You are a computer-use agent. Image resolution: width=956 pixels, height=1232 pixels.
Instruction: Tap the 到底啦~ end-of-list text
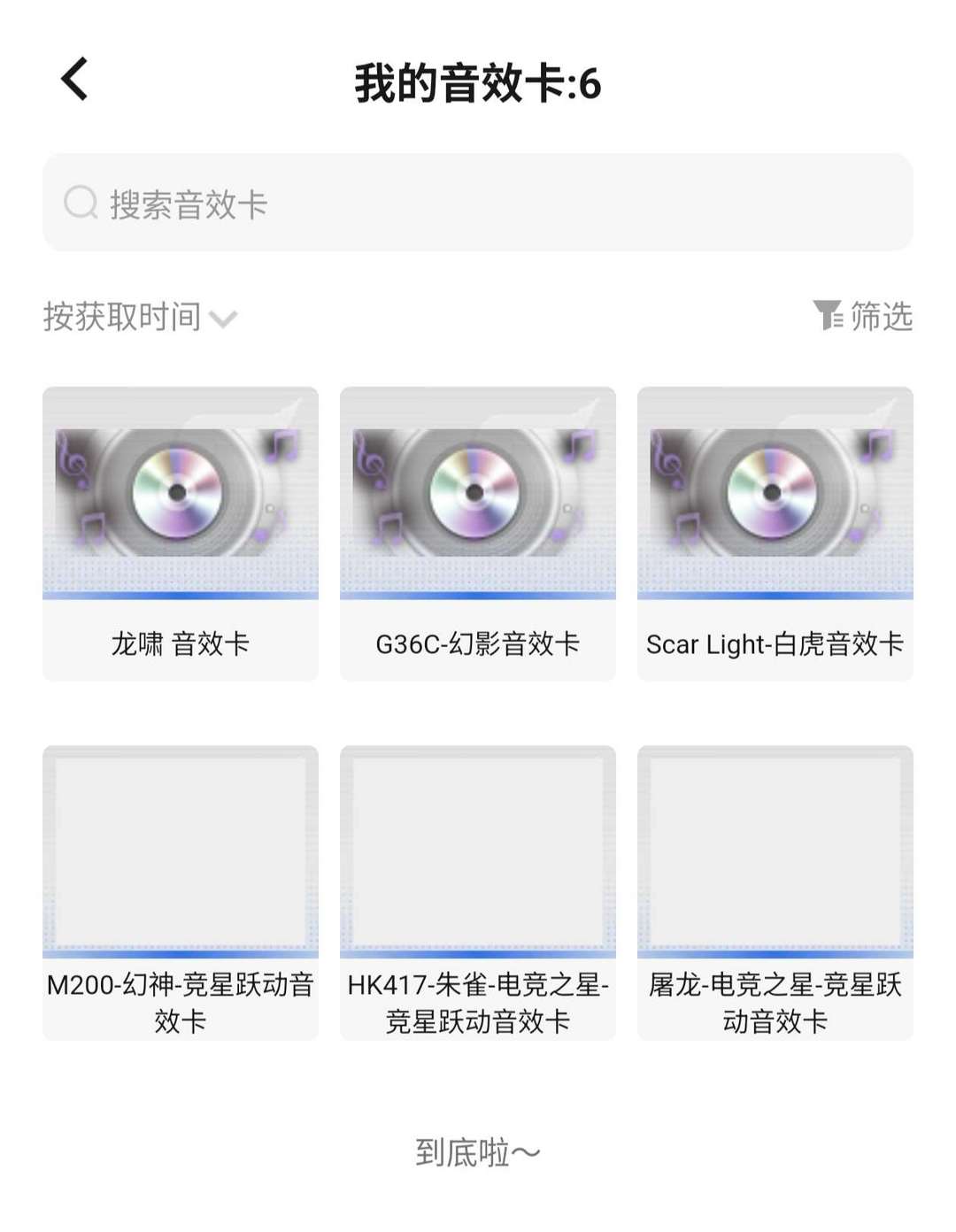click(476, 1152)
